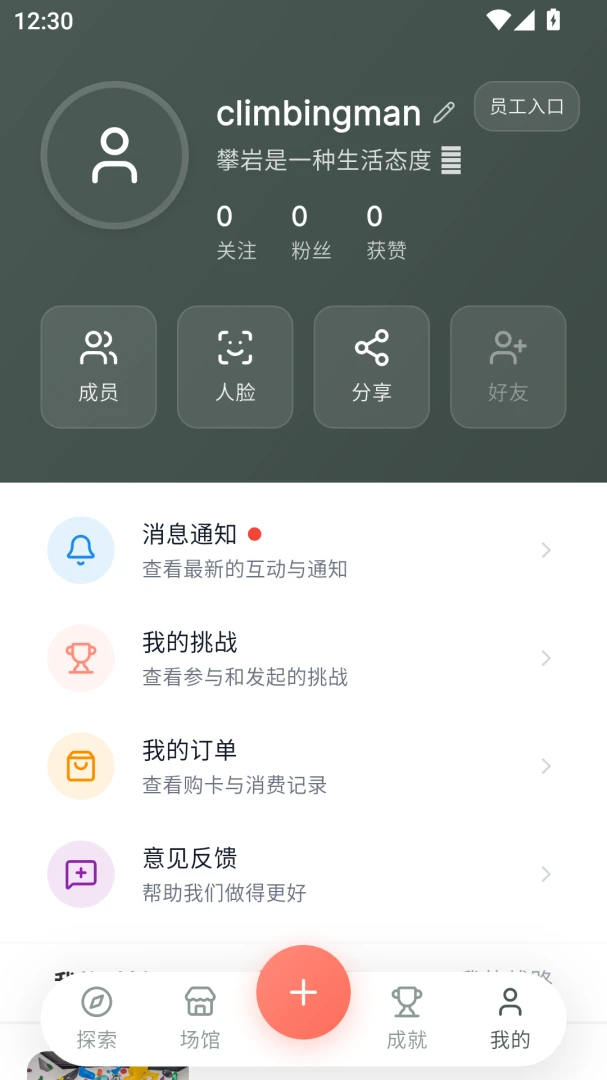Open the 员工入口 staff entrance button
607x1080 pixels.
[x=526, y=106]
